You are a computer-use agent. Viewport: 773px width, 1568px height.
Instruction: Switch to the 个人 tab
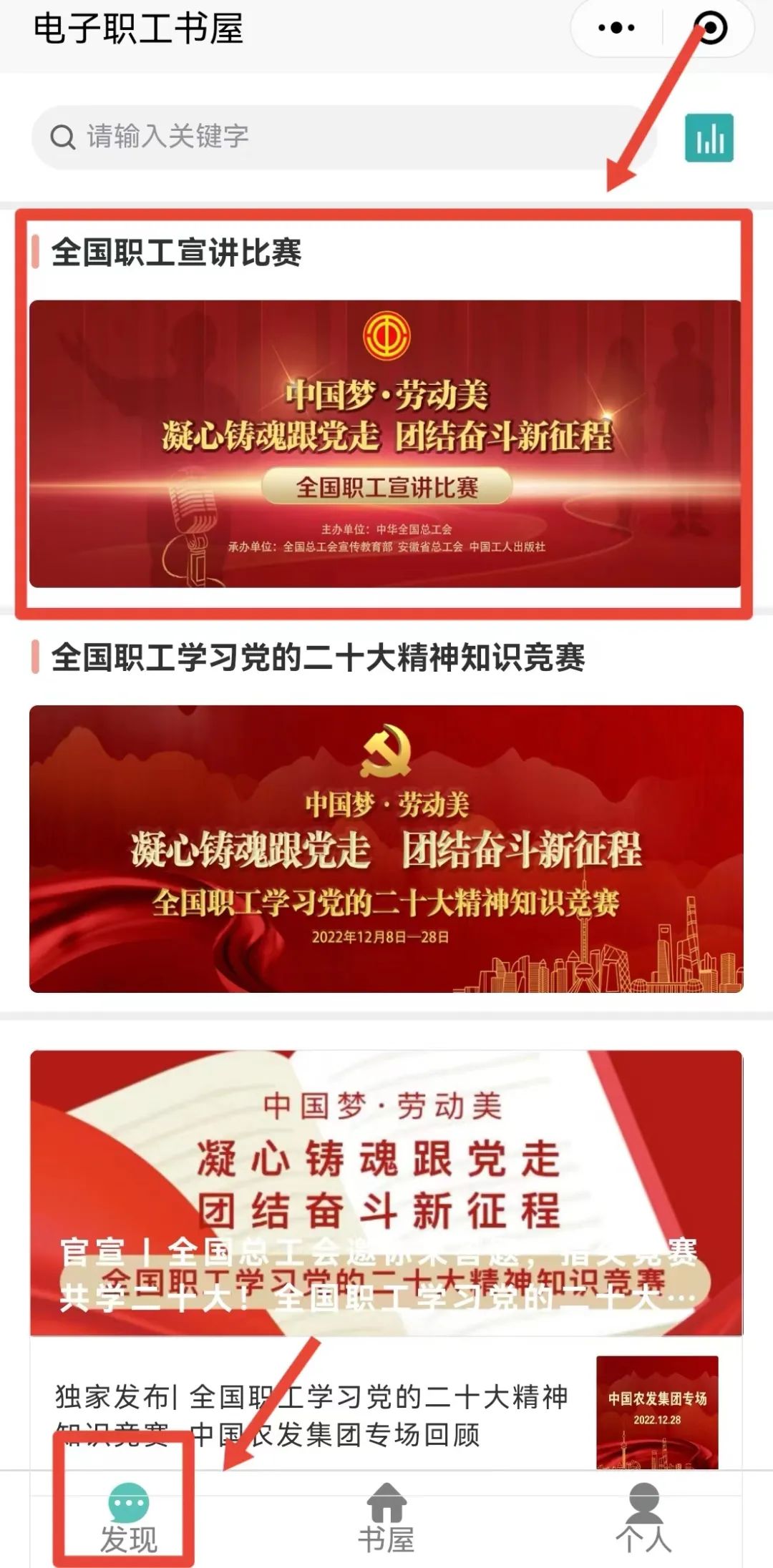coord(643,1518)
